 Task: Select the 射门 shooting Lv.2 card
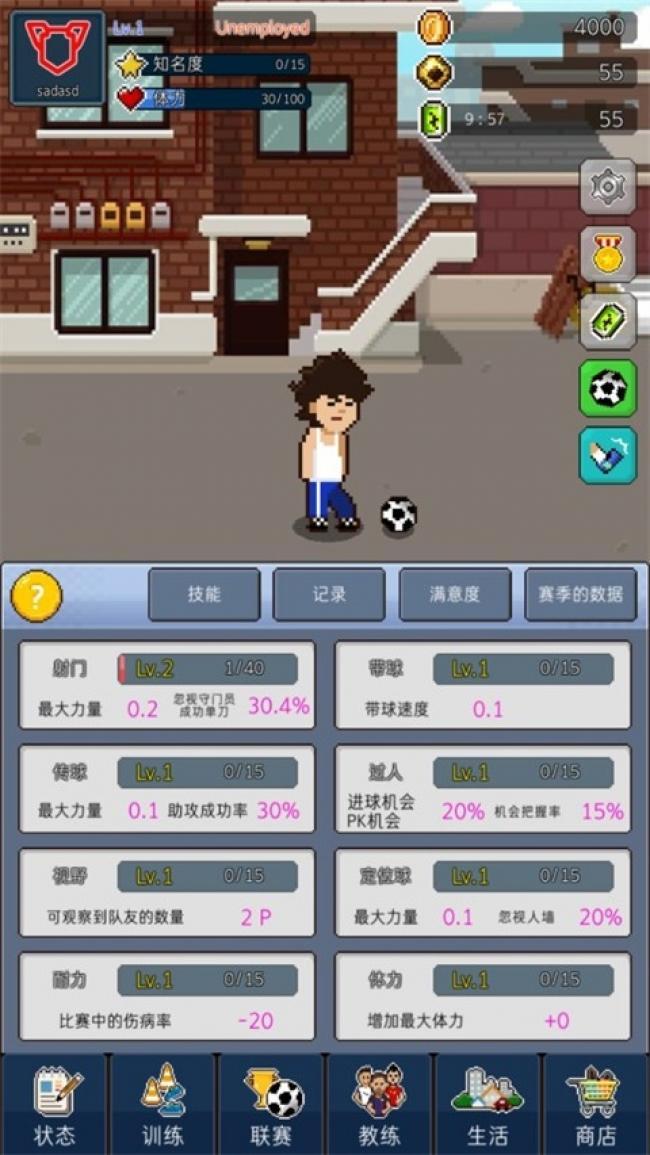tap(167, 686)
